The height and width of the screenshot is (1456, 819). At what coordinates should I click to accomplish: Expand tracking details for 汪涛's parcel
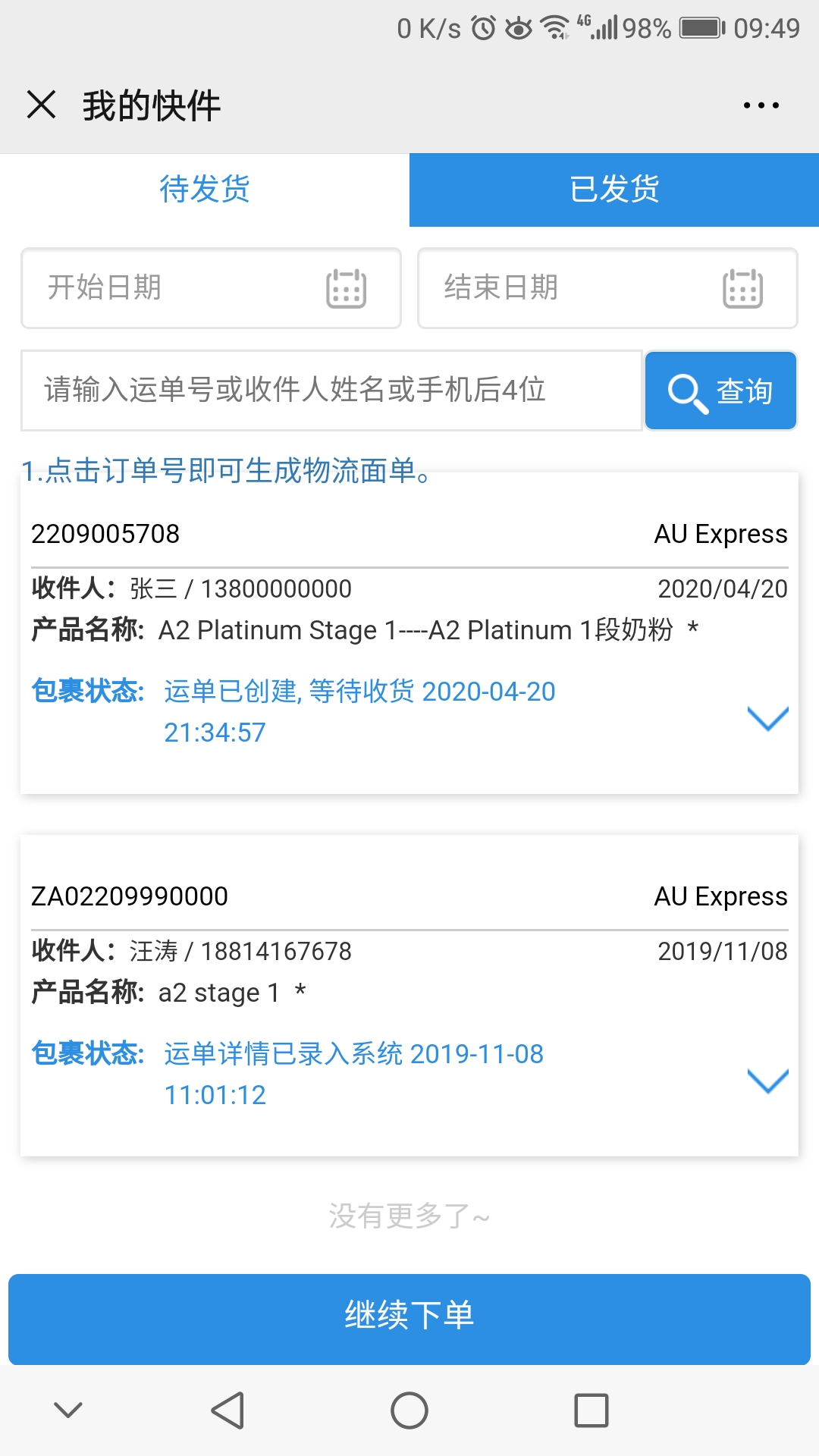(767, 1080)
